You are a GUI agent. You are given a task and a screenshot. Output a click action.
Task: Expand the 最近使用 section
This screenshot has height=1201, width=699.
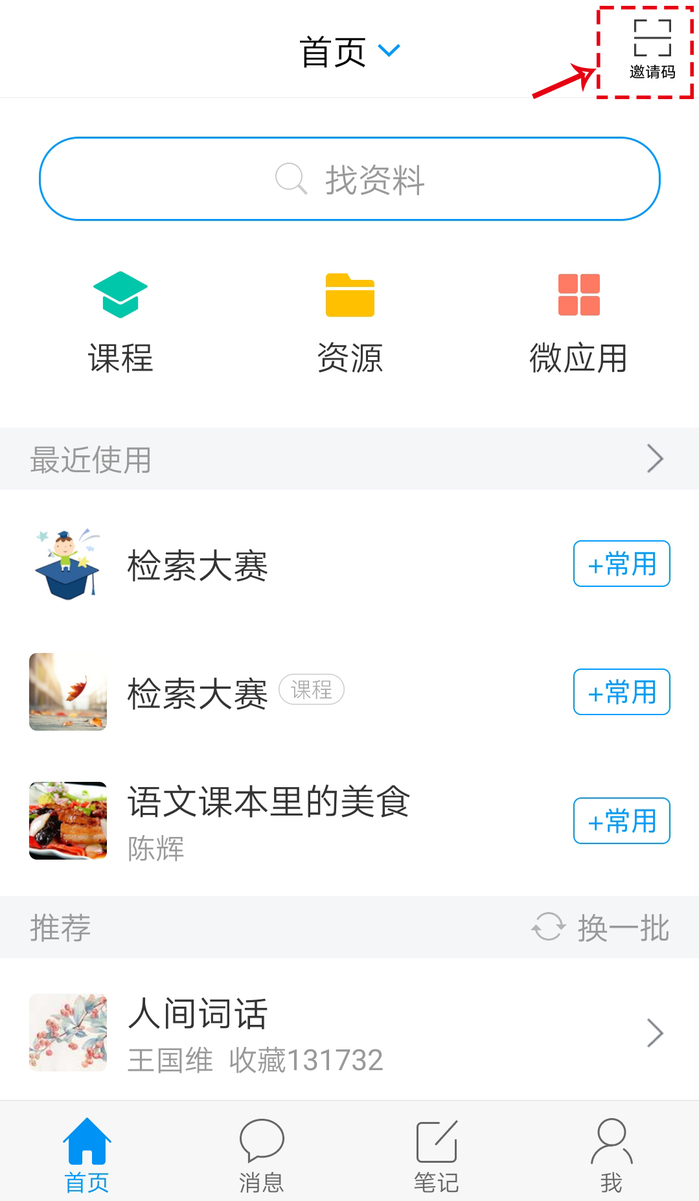pyautogui.click(x=655, y=459)
